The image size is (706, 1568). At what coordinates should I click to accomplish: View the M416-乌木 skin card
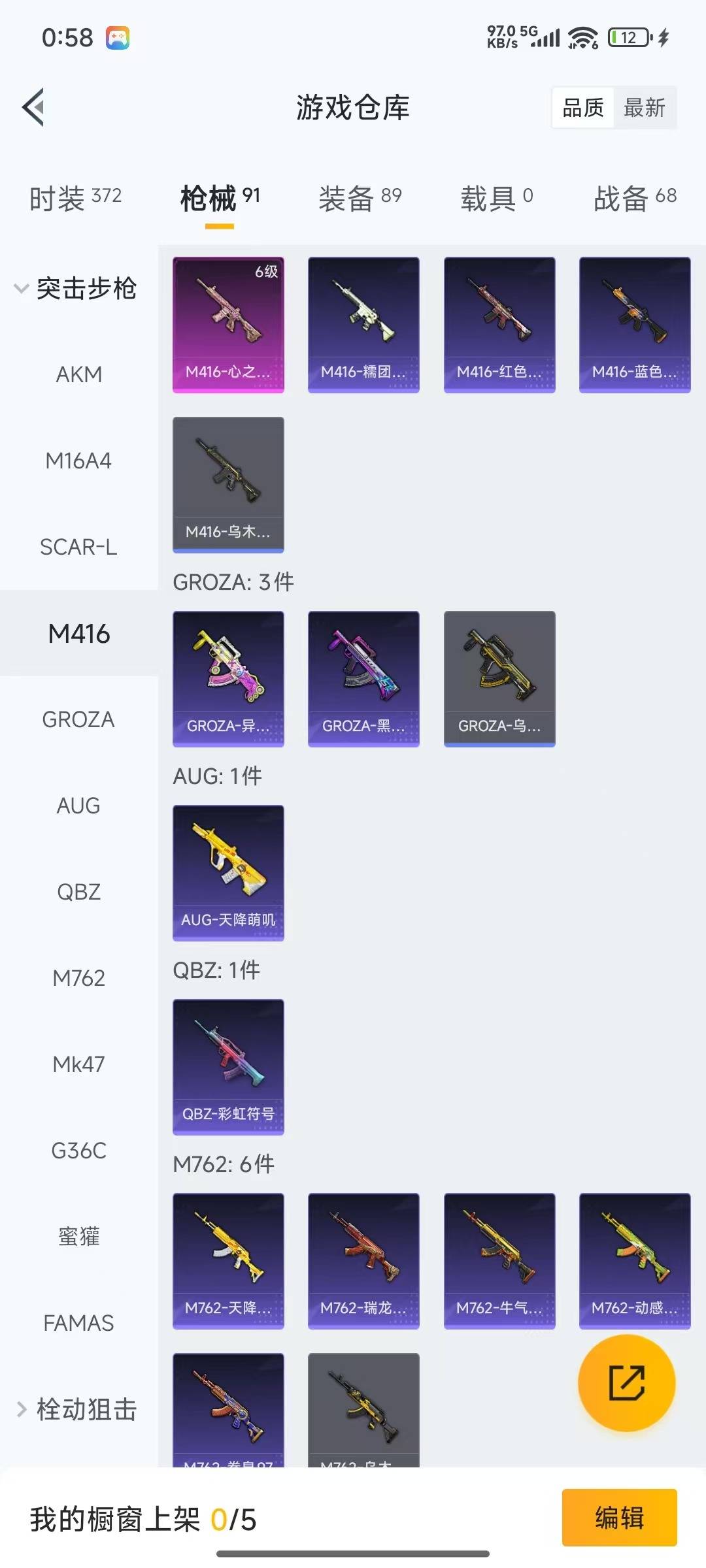point(228,484)
